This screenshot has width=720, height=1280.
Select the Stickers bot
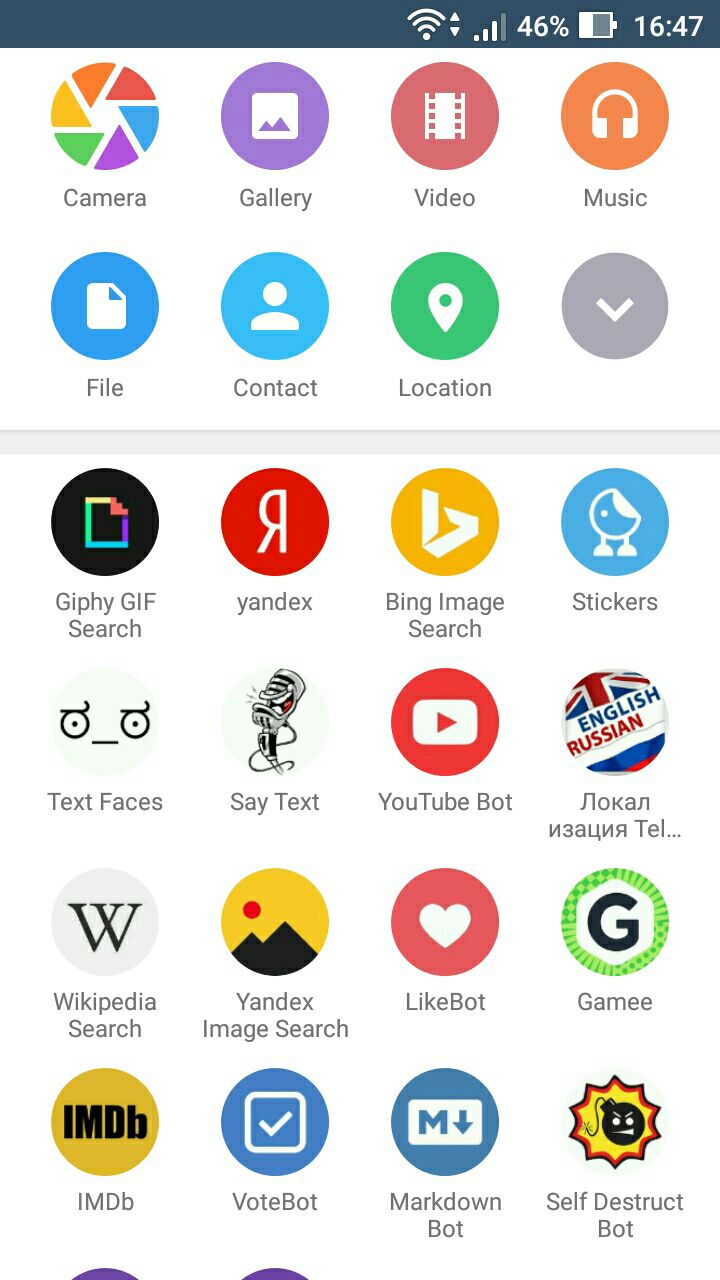pos(615,522)
